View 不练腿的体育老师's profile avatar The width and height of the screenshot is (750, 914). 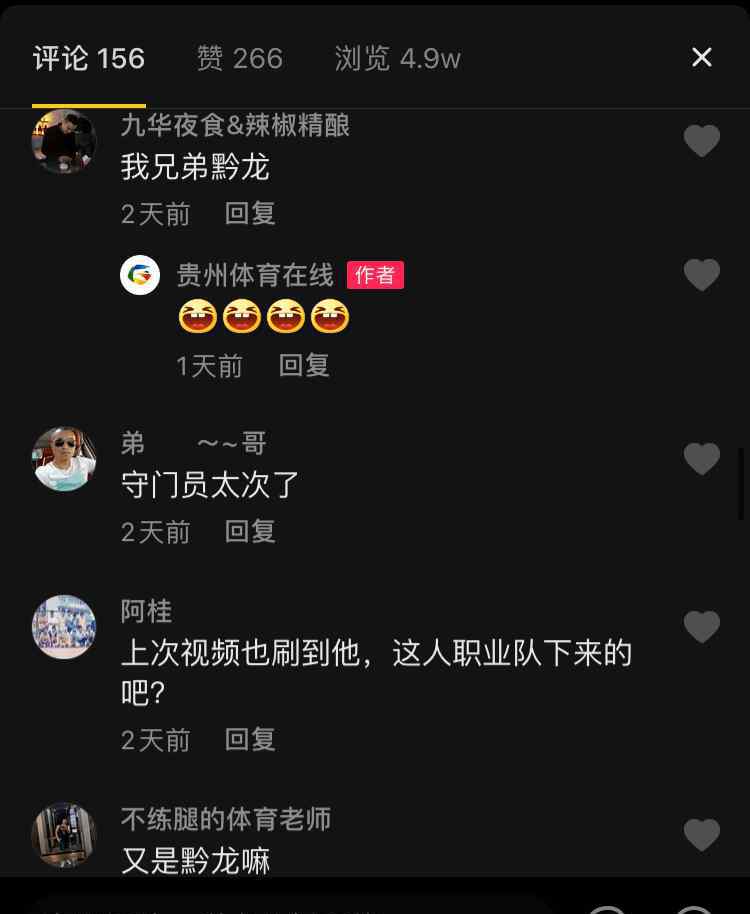tap(64, 835)
